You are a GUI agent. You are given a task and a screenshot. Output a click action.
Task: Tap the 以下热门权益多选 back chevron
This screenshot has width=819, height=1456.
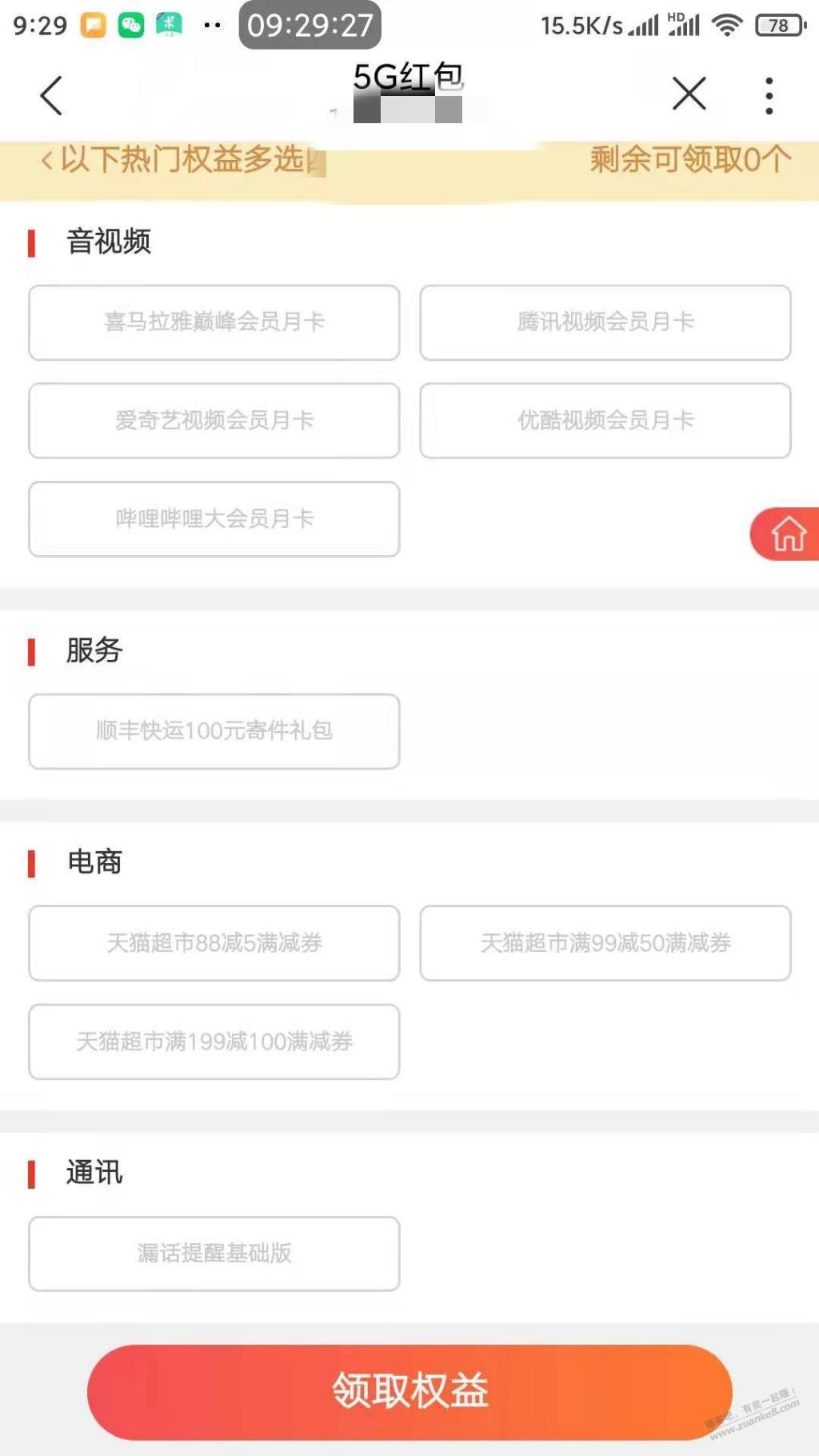point(48,161)
